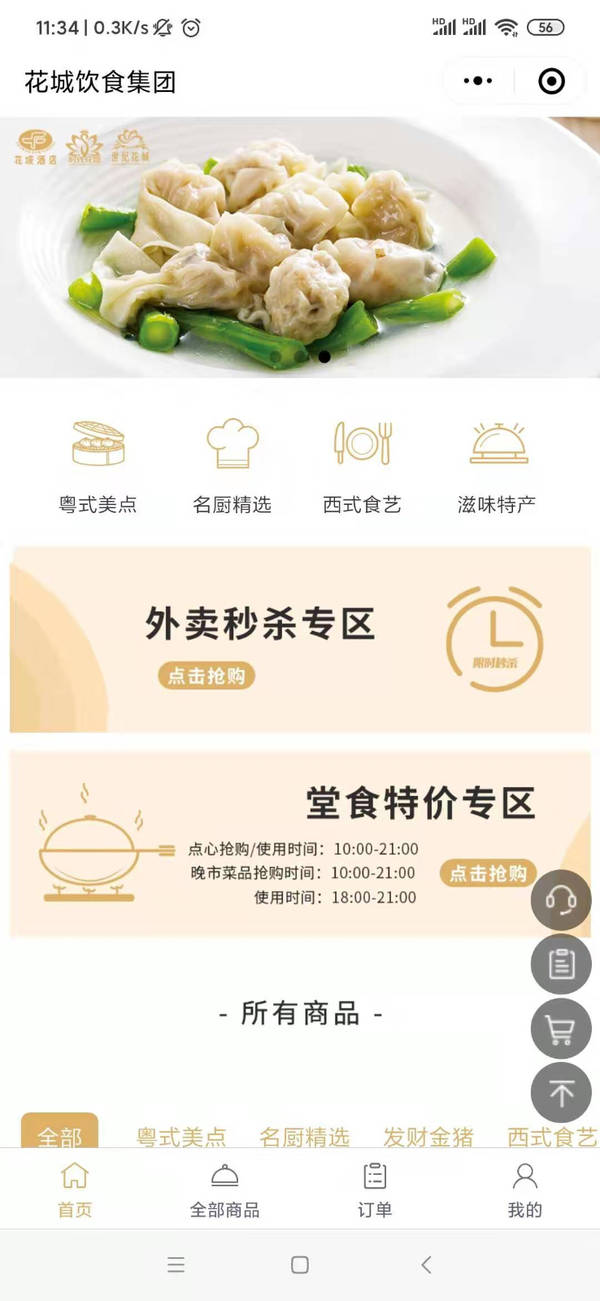Viewport: 600px width, 1301px height.
Task: Open the 我的 profile tab
Action: (525, 1189)
